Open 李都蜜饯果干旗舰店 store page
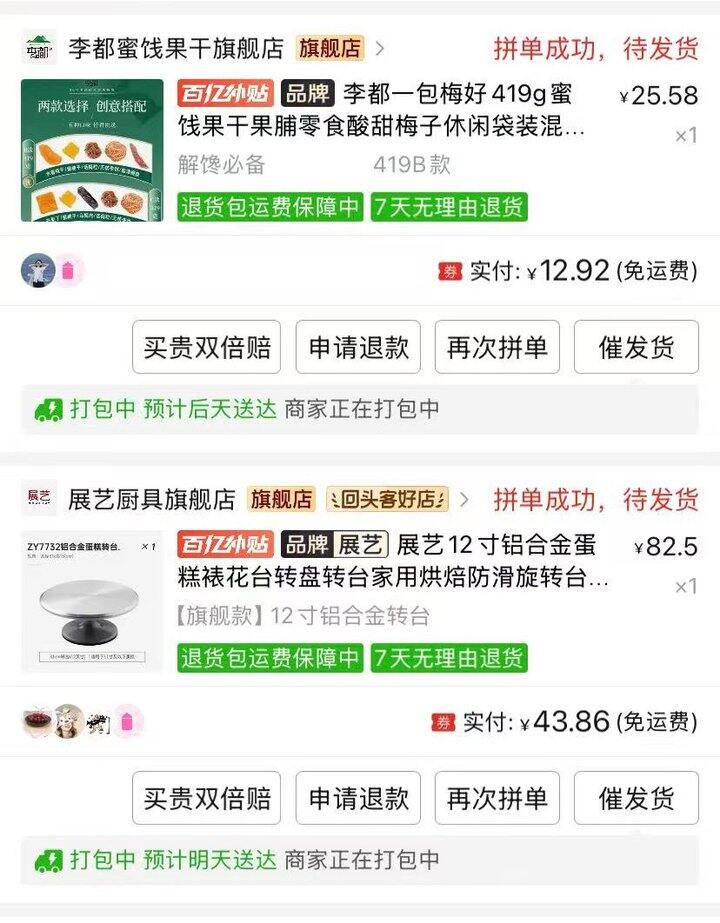Viewport: 720px width, 923px height. click(x=176, y=48)
